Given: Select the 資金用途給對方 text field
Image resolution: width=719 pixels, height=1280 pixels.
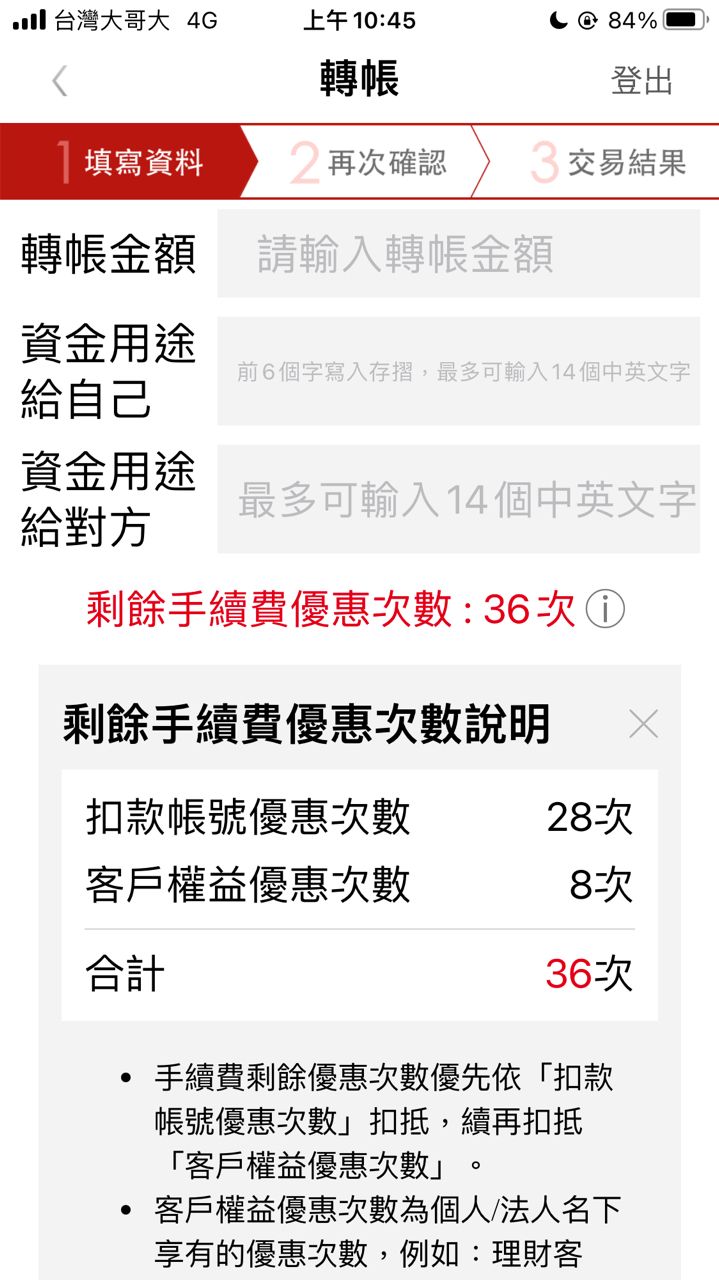Looking at the screenshot, I should pyautogui.click(x=458, y=499).
